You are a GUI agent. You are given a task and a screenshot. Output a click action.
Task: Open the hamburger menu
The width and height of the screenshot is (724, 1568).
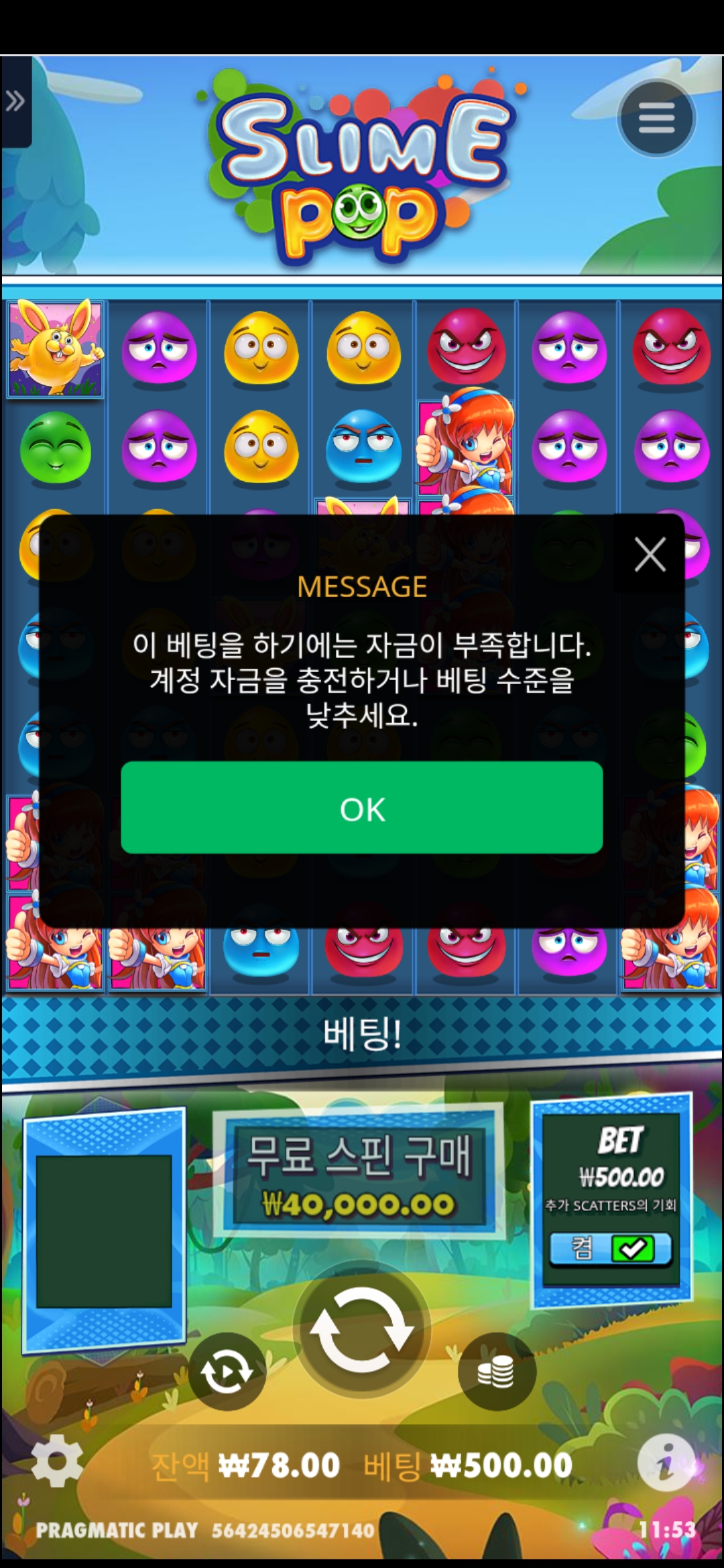[x=656, y=119]
